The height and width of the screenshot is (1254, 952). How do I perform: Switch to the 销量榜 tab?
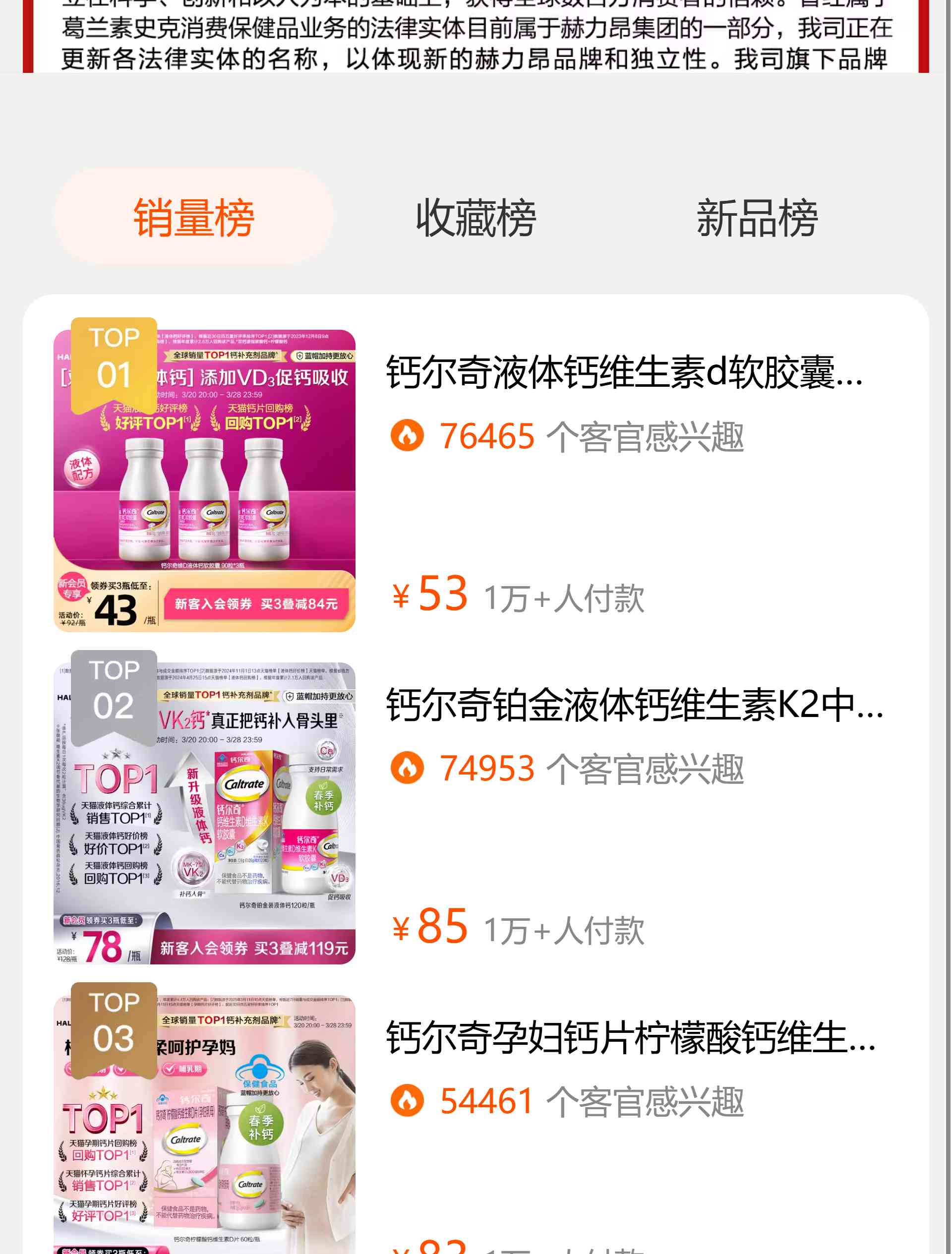(x=194, y=217)
